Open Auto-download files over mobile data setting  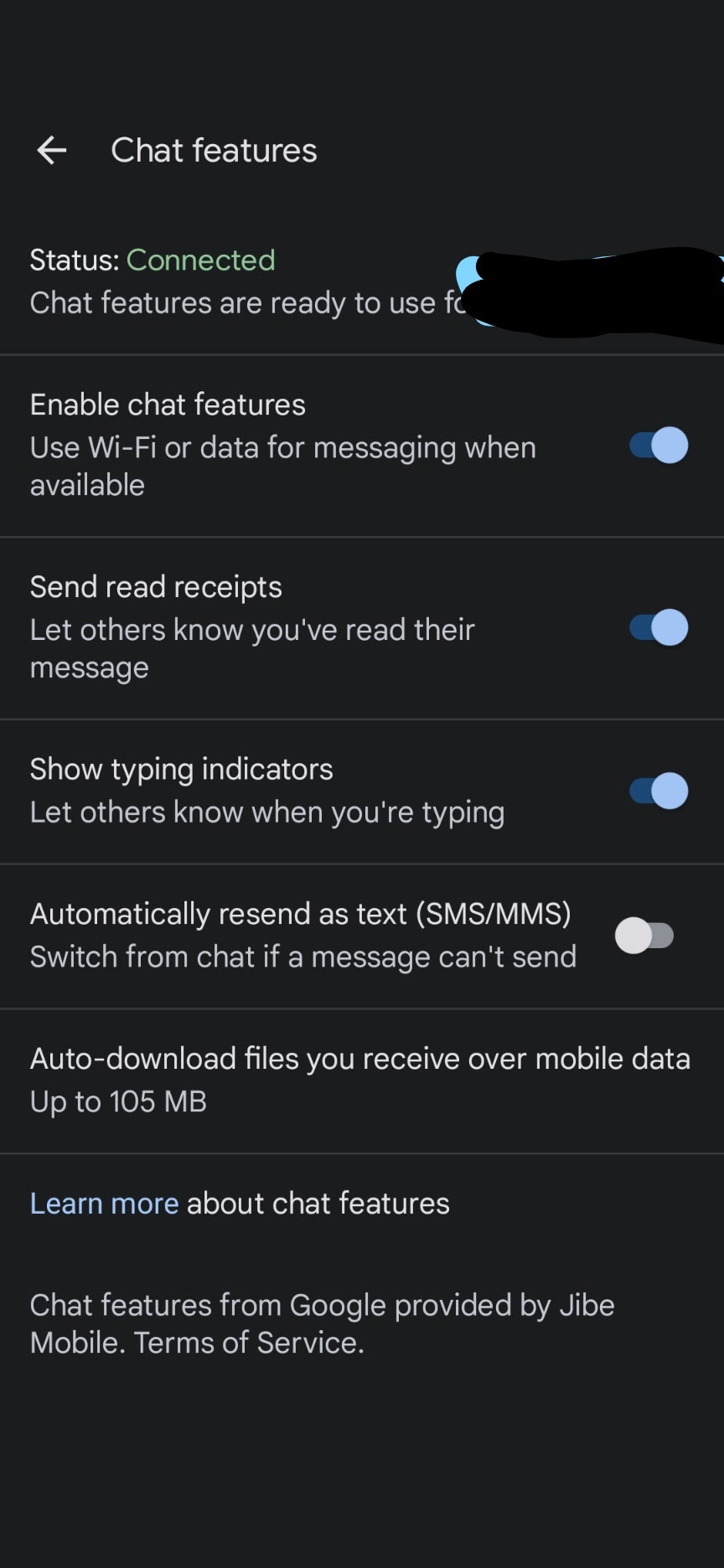362,1081
